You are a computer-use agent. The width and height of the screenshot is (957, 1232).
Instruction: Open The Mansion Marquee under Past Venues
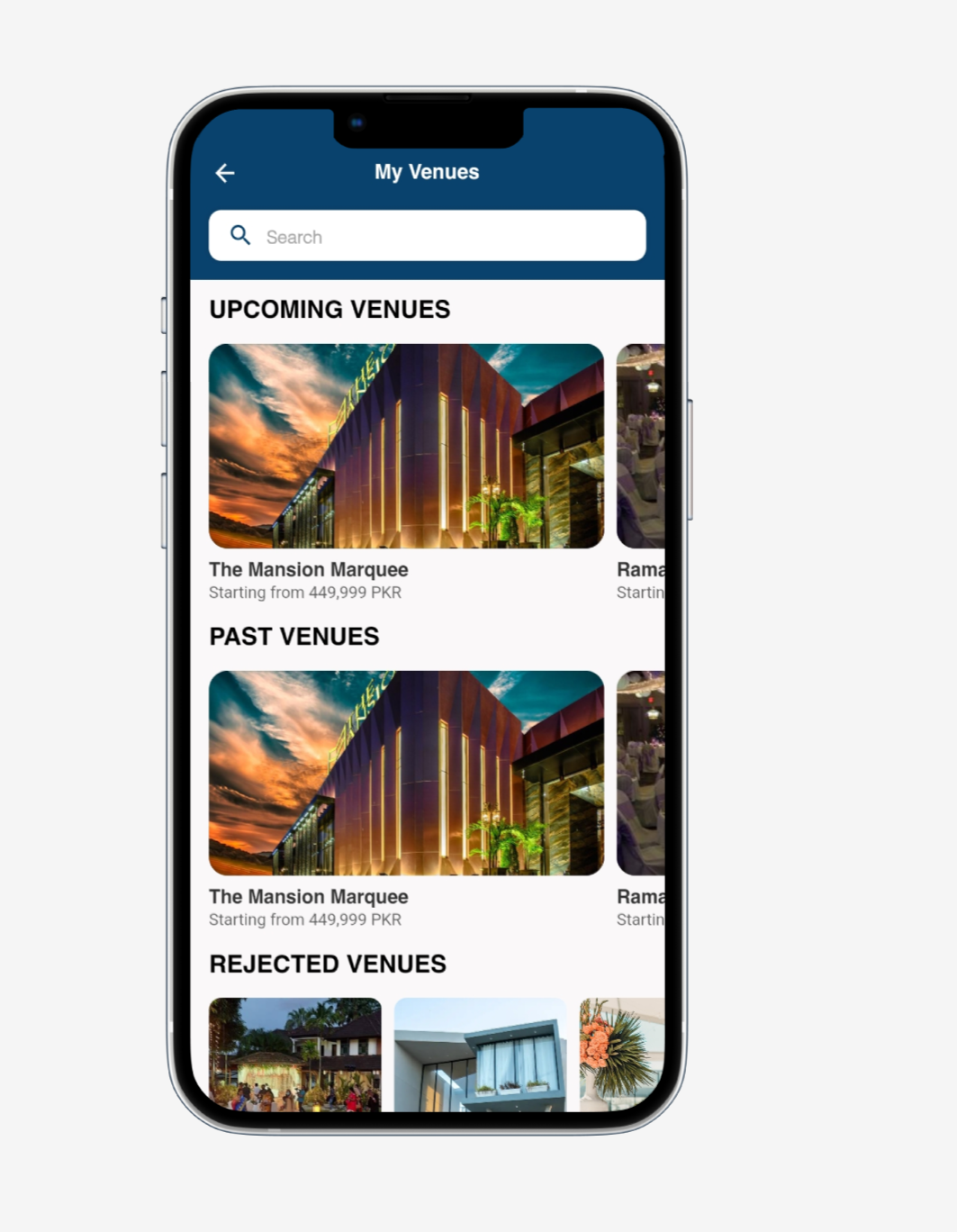pos(406,773)
